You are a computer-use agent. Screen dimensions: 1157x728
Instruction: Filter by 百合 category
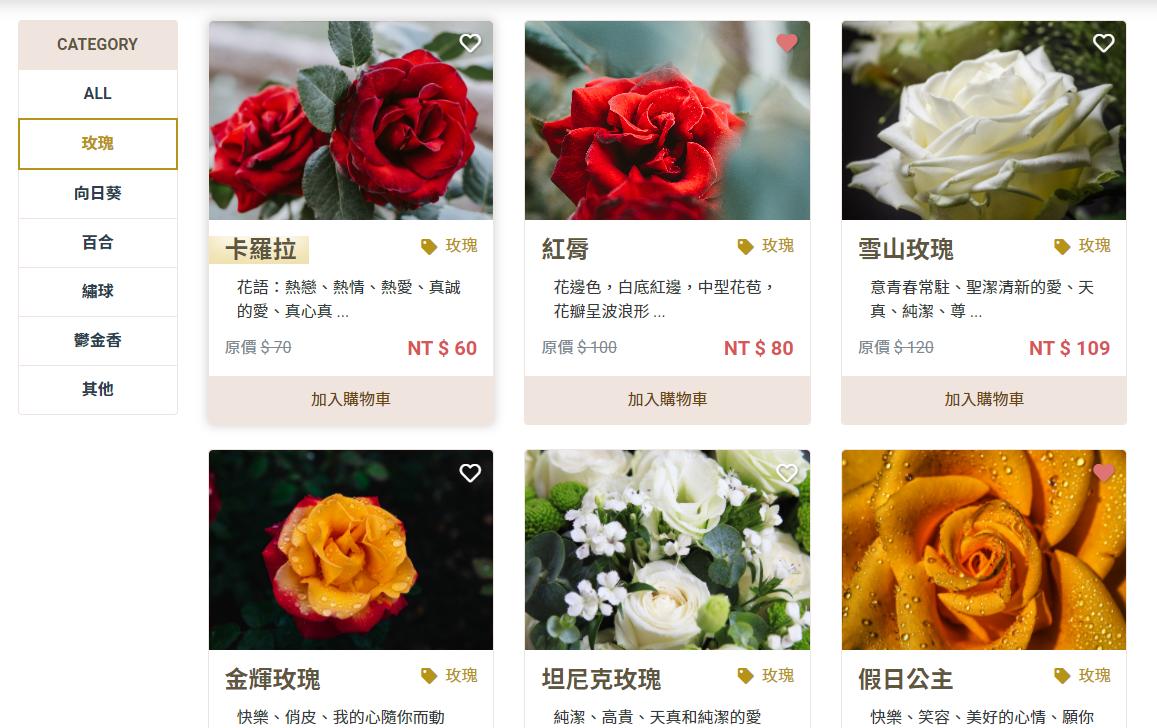(x=98, y=242)
